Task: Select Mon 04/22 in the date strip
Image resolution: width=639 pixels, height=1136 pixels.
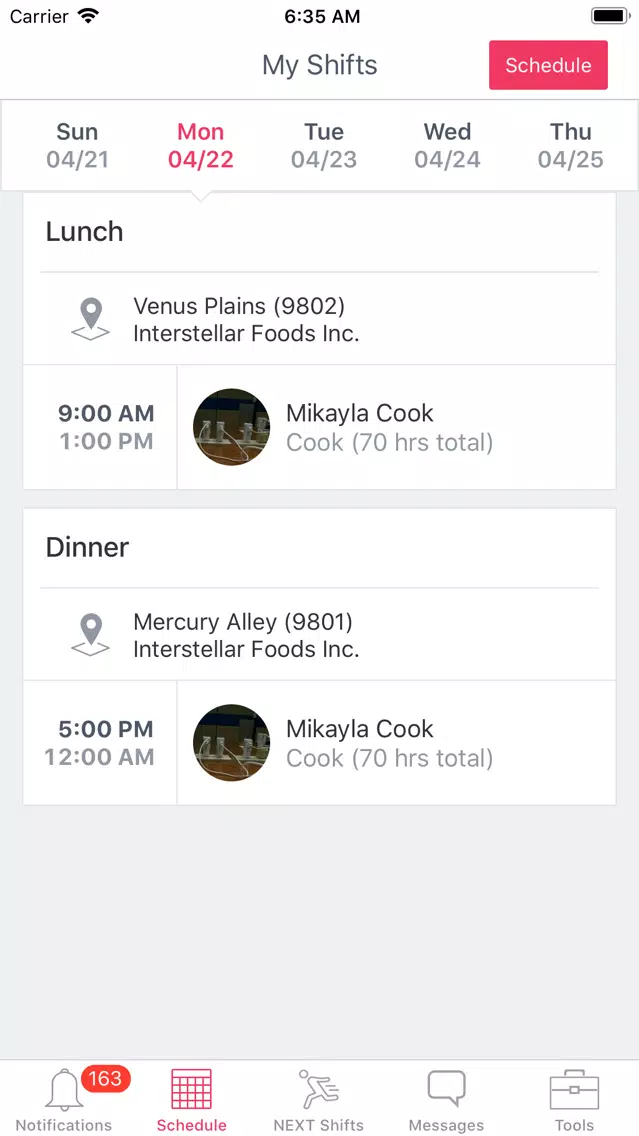Action: tap(201, 146)
